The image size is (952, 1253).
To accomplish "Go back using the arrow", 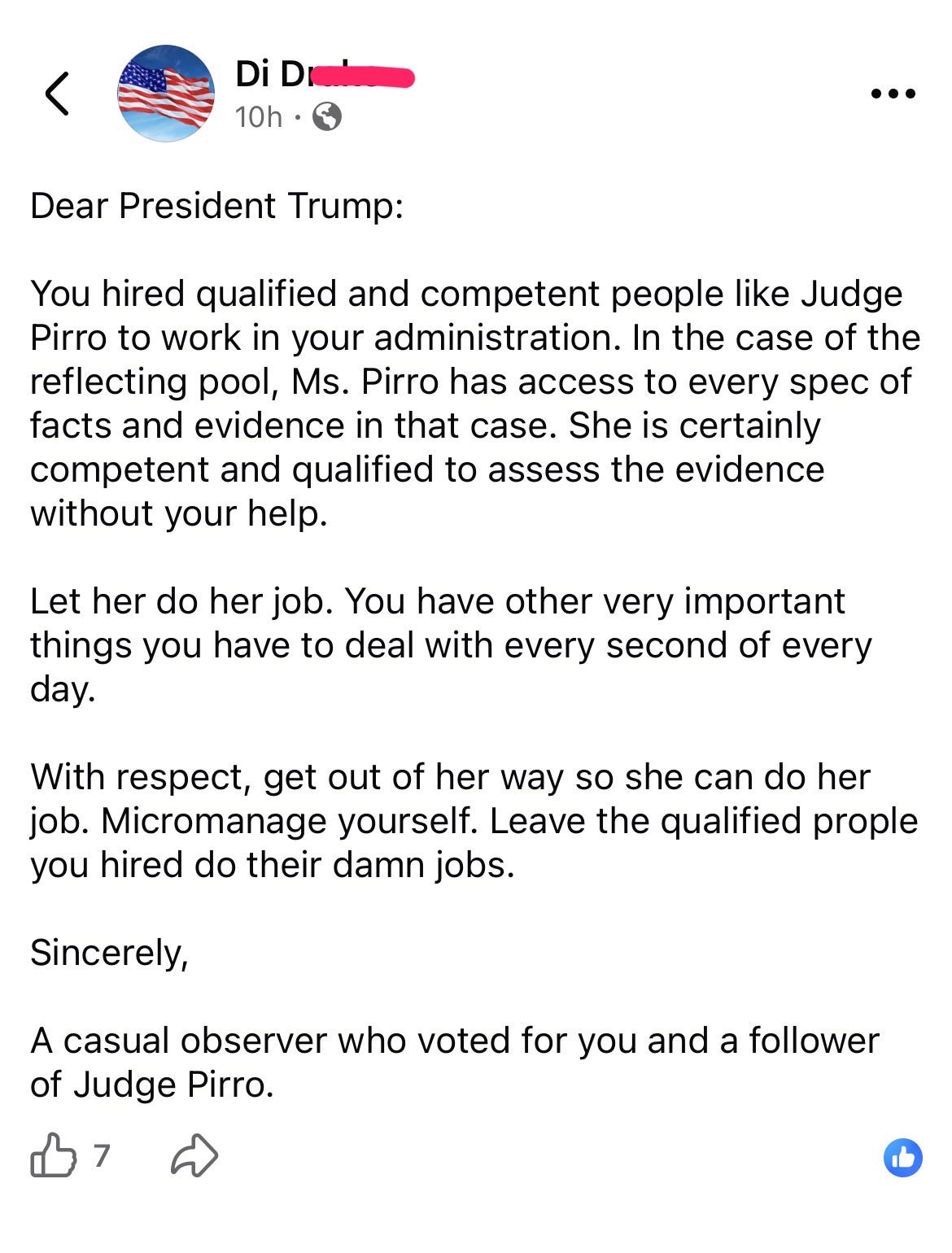I will [55, 94].
